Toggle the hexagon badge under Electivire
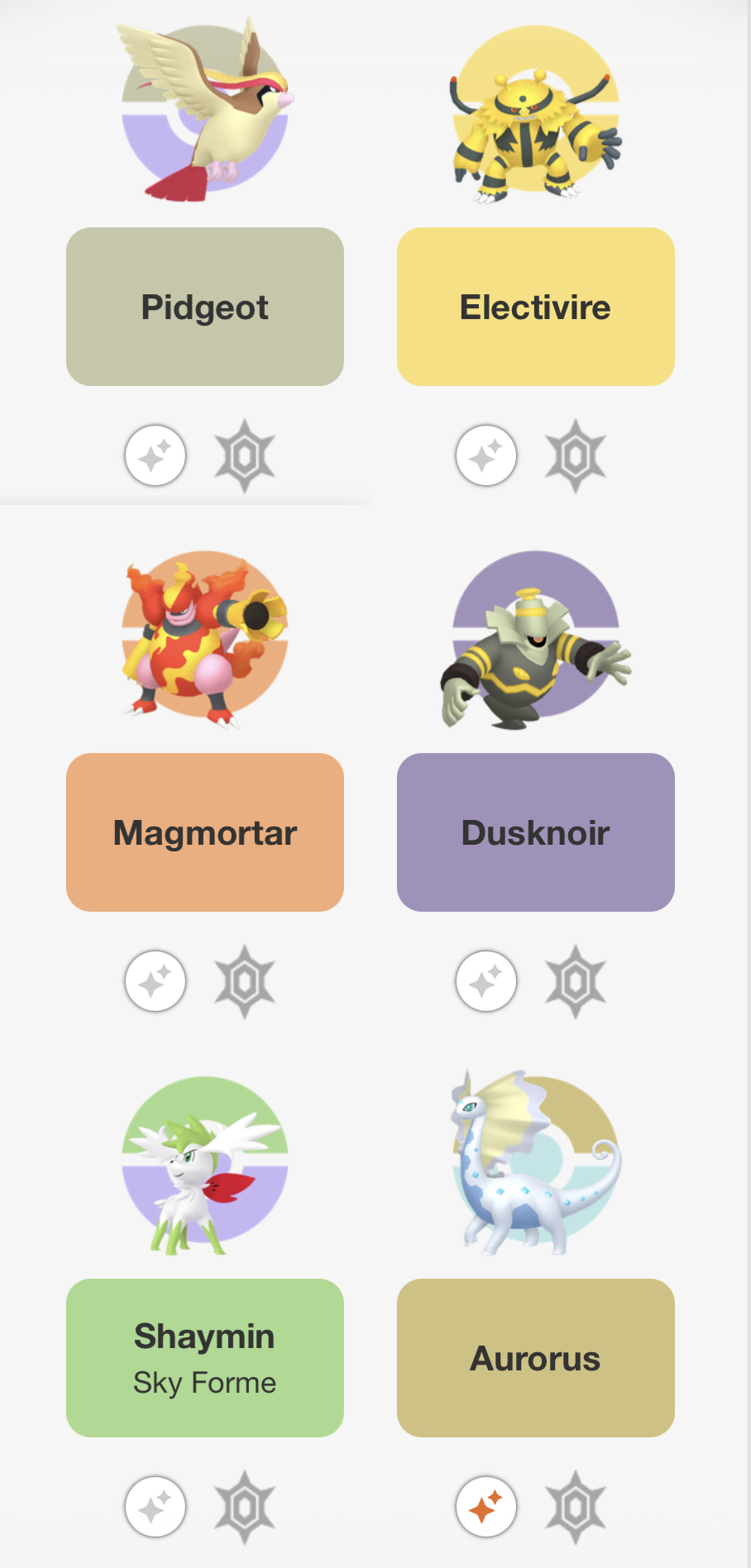751x1568 pixels. coord(576,455)
